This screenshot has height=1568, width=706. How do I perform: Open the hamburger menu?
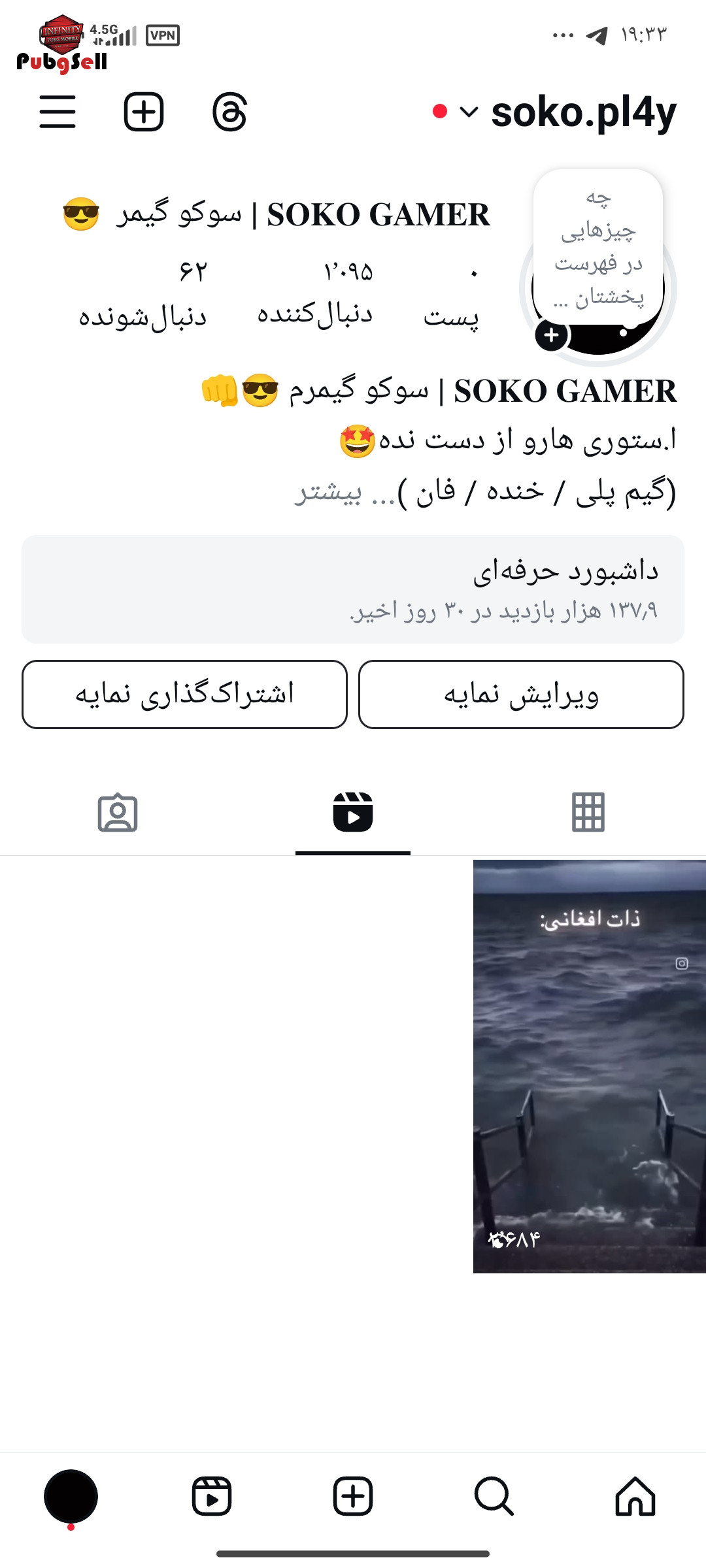[x=58, y=112]
